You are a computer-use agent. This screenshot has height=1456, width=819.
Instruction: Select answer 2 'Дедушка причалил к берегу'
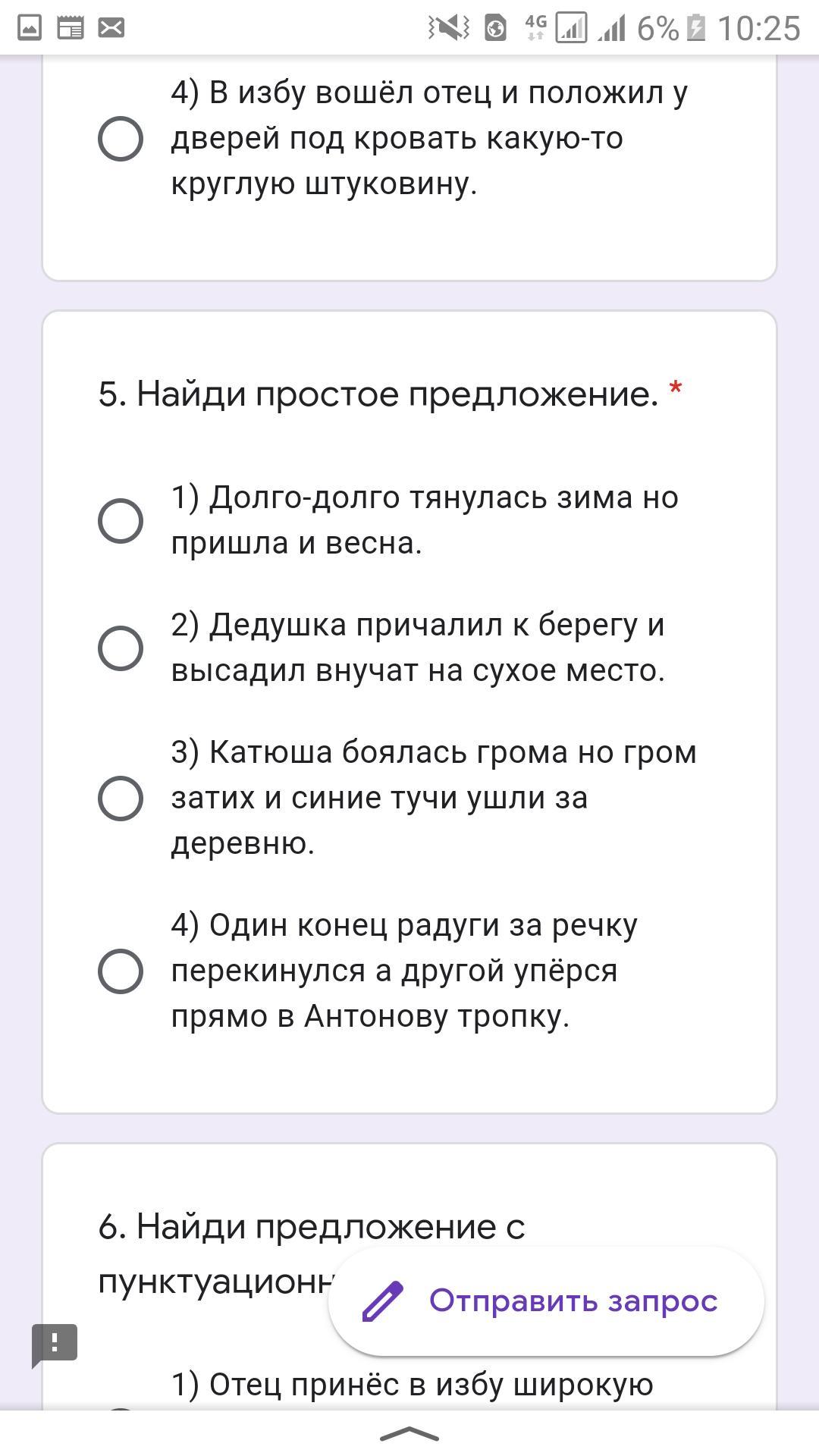point(121,648)
